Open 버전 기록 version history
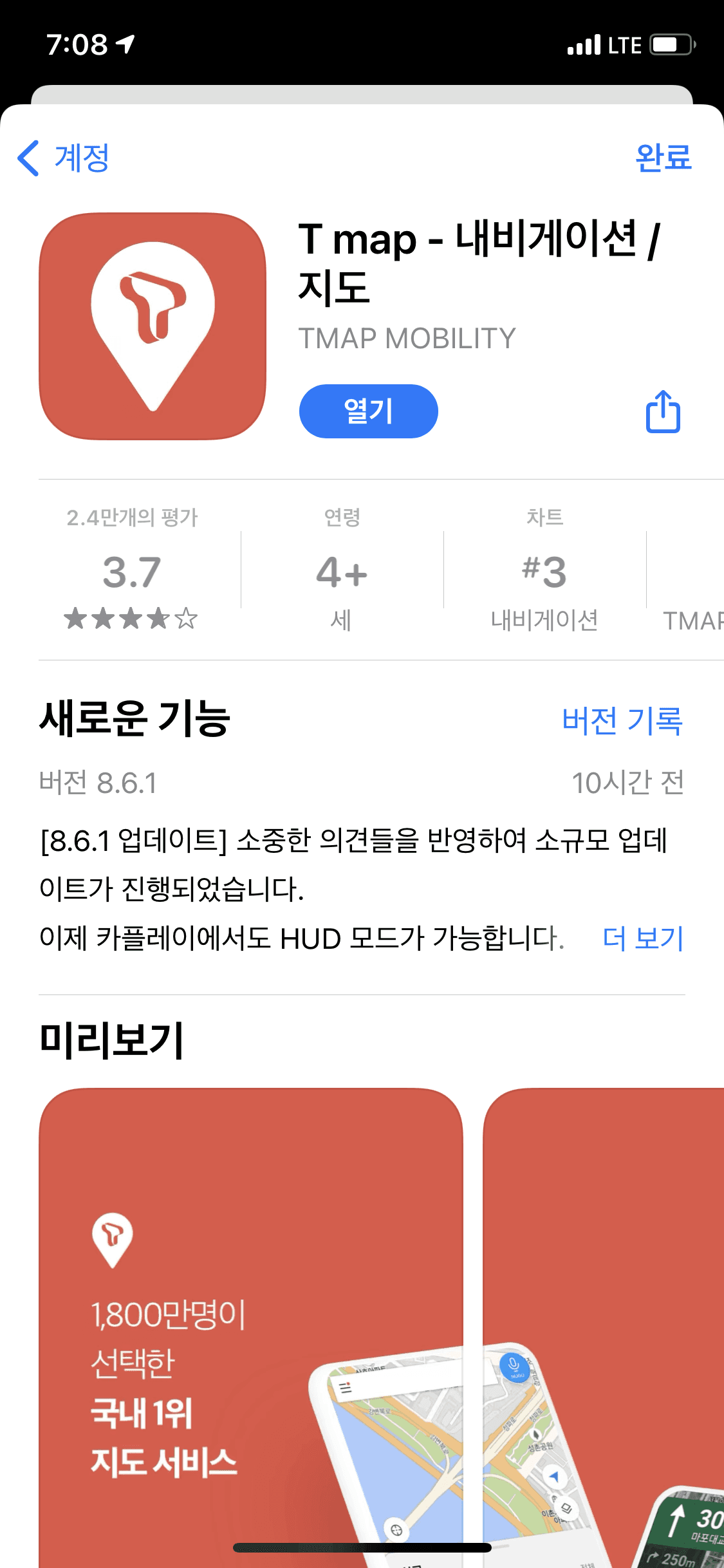724x1568 pixels. point(621,720)
